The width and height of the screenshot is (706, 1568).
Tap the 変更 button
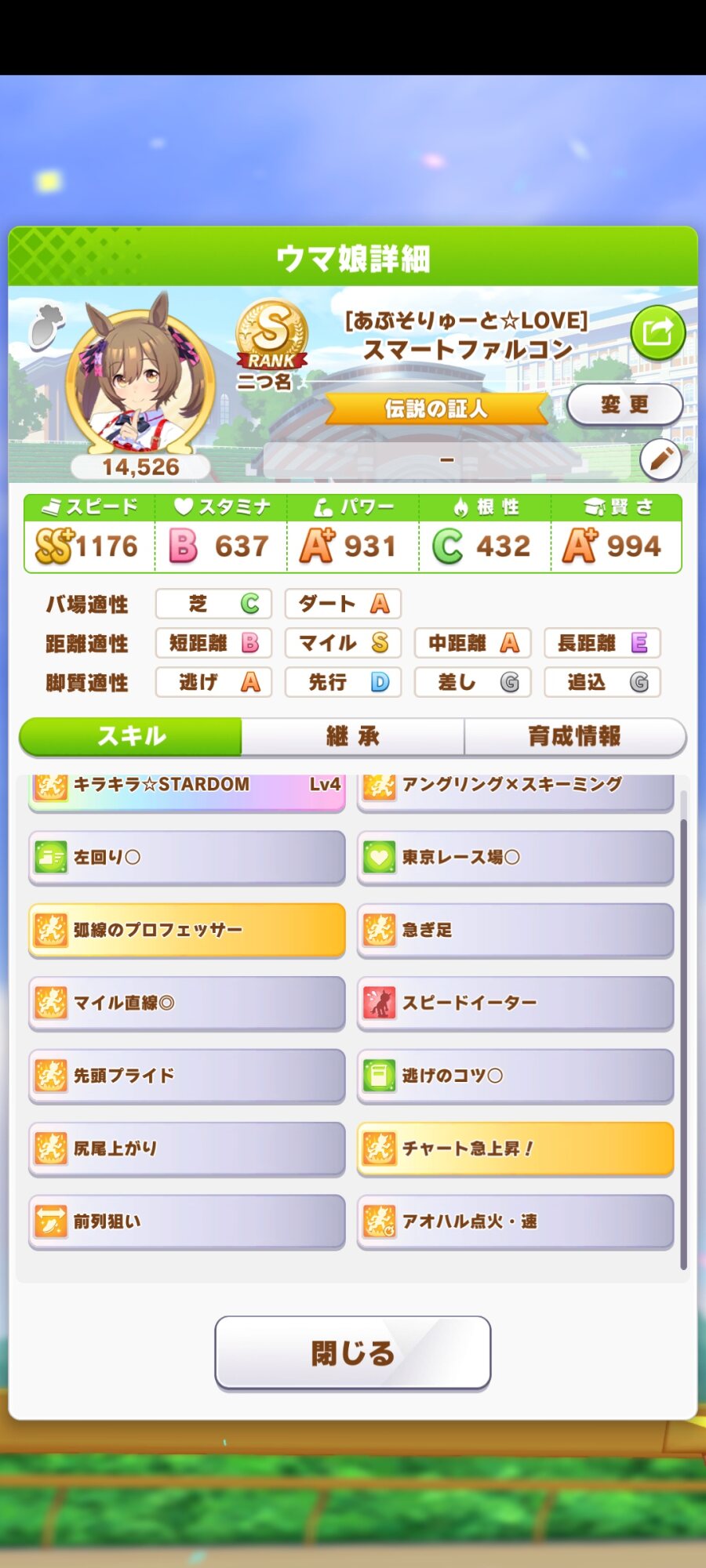[x=624, y=405]
